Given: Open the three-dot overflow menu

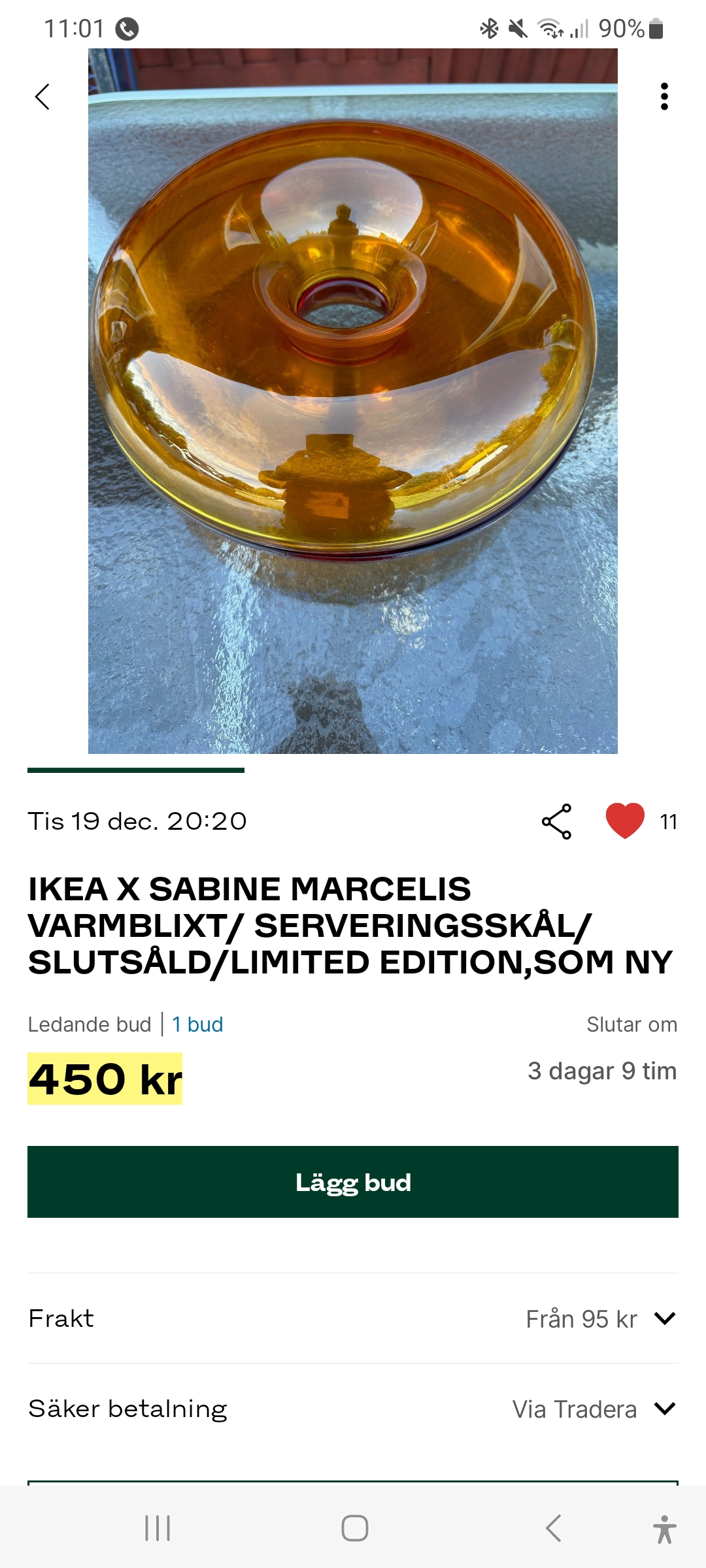Looking at the screenshot, I should [664, 97].
